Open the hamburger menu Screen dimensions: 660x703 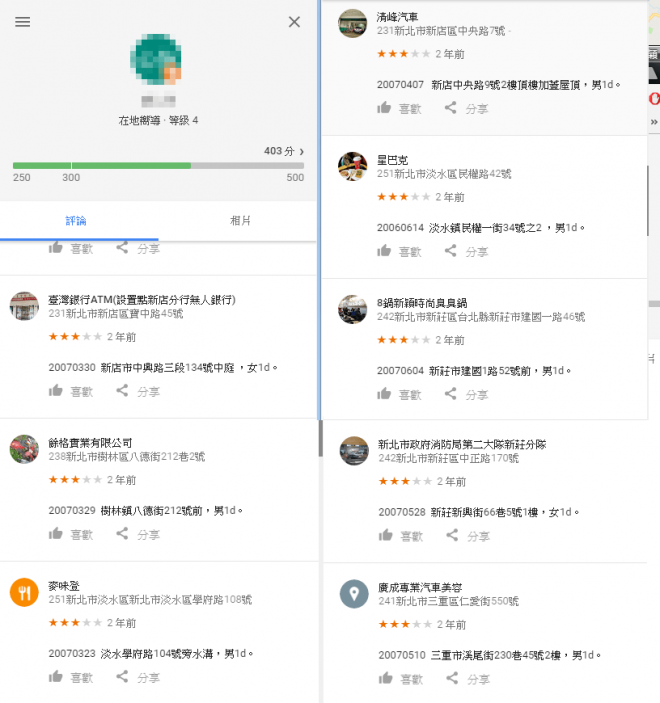22,22
